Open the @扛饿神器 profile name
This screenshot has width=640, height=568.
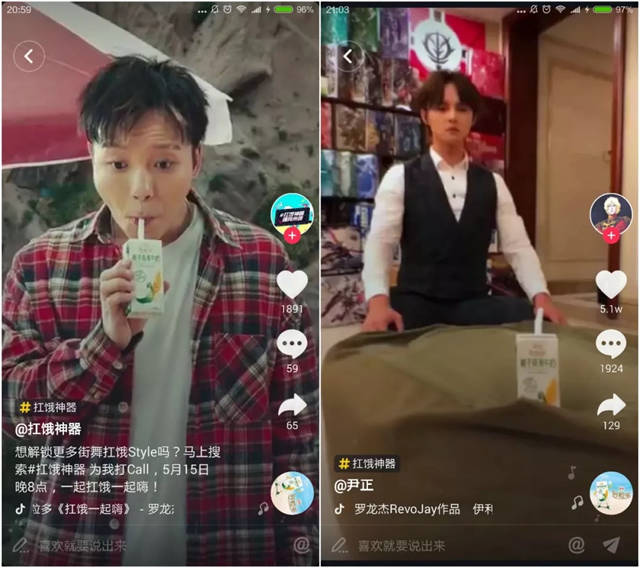(48, 429)
